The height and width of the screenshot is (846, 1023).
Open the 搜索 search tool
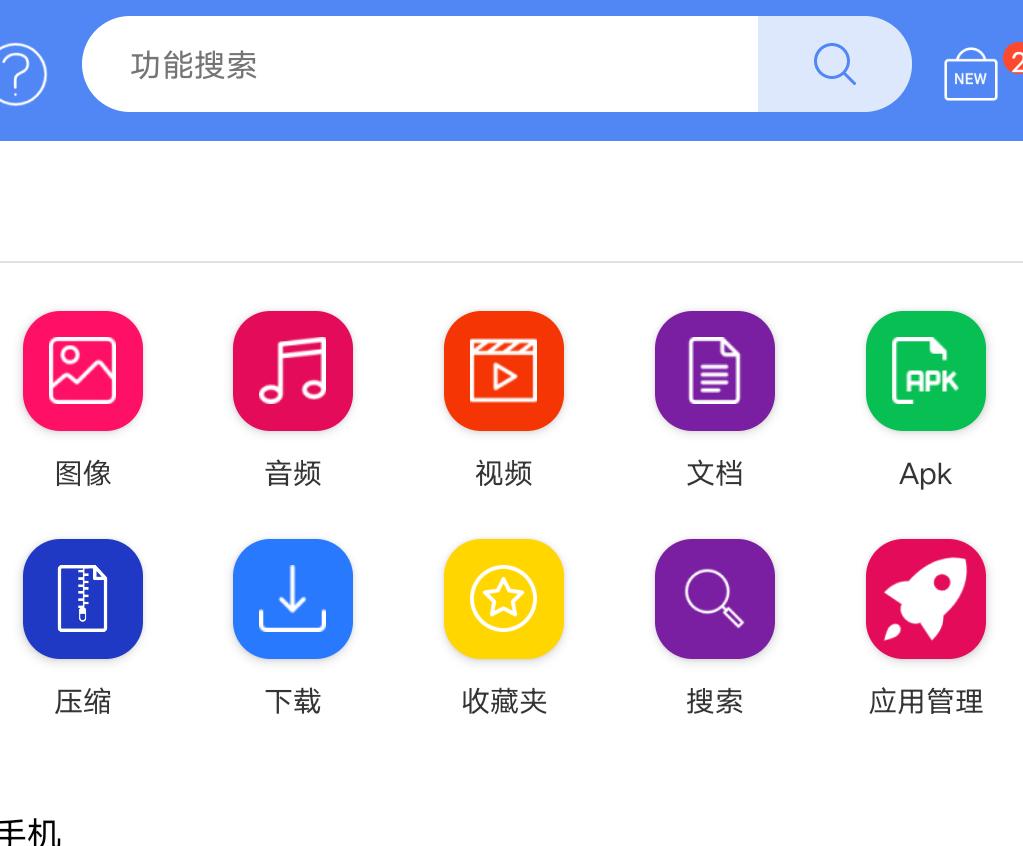715,599
